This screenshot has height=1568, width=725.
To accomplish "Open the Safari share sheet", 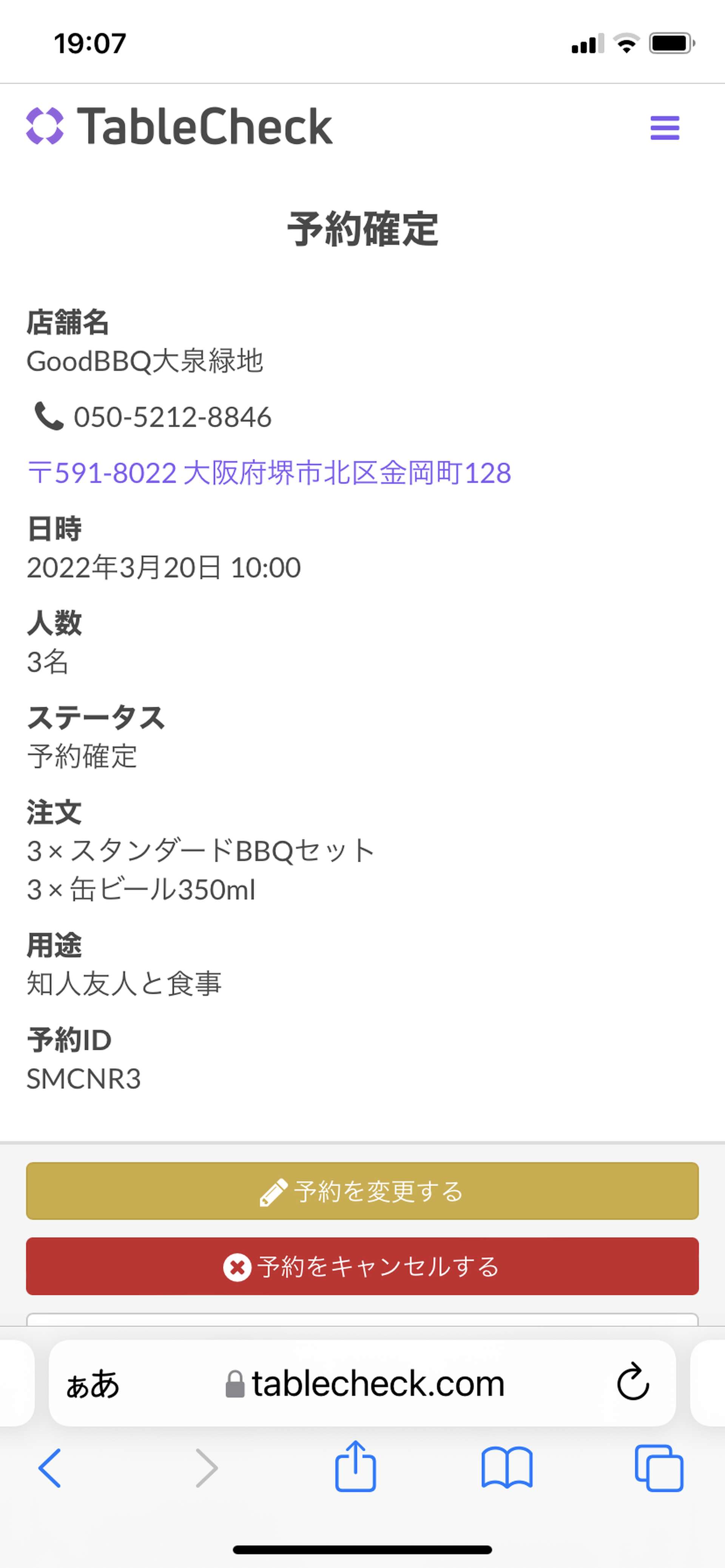I will click(355, 1466).
